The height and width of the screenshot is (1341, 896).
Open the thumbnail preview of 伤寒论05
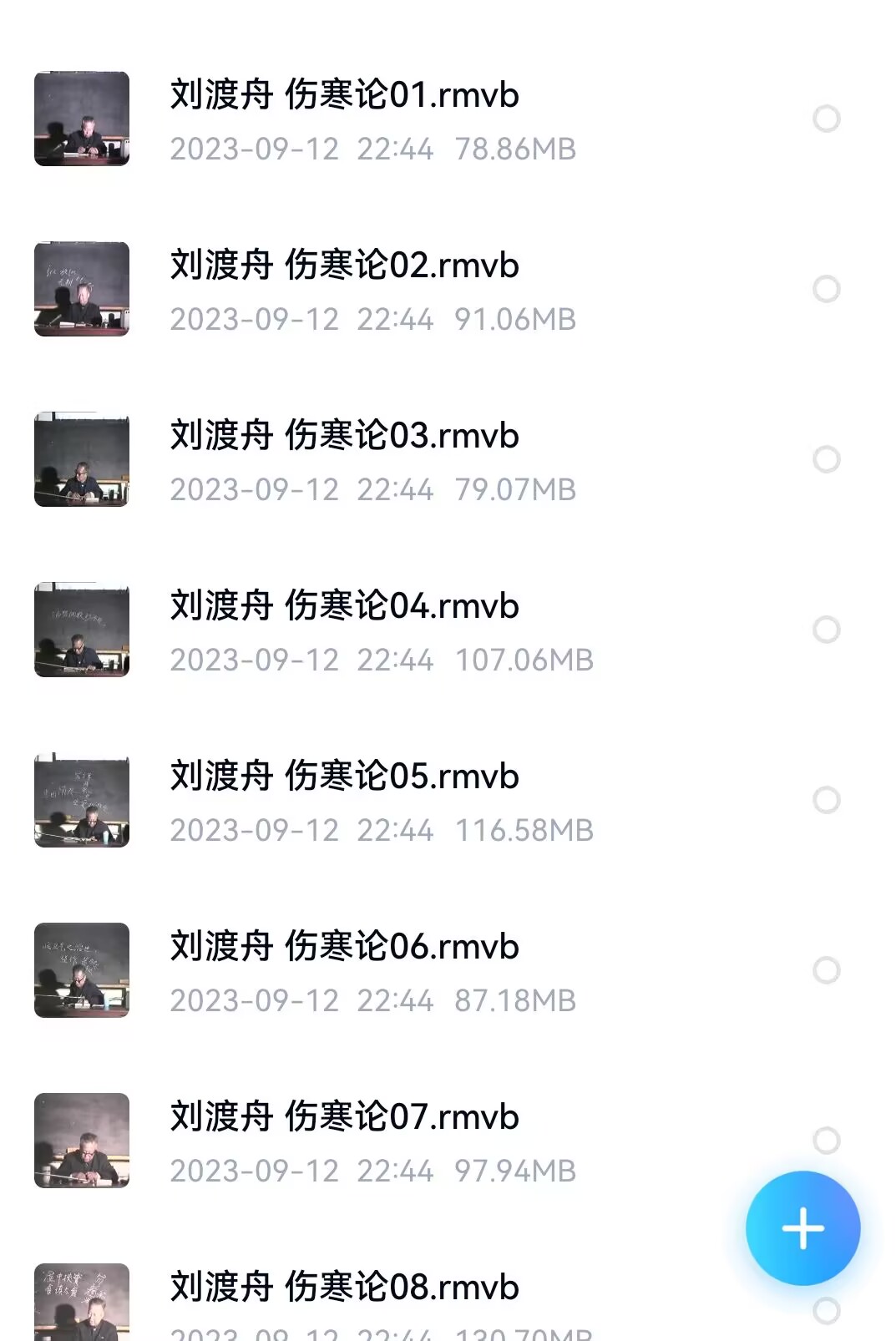(81, 800)
